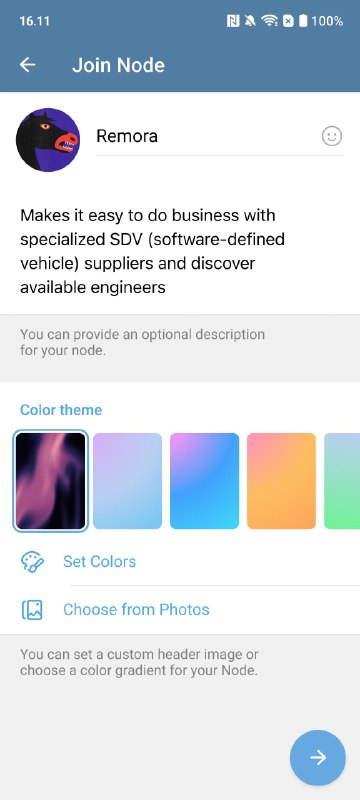Select the dark purple flame theme

50,481
